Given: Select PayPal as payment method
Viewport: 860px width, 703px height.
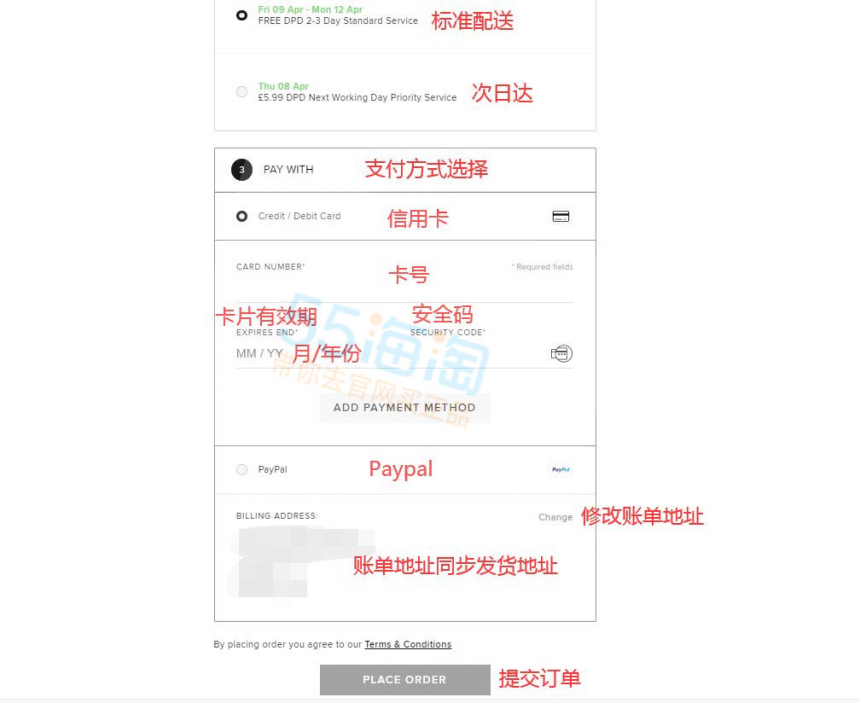Looking at the screenshot, I should pyautogui.click(x=241, y=469).
